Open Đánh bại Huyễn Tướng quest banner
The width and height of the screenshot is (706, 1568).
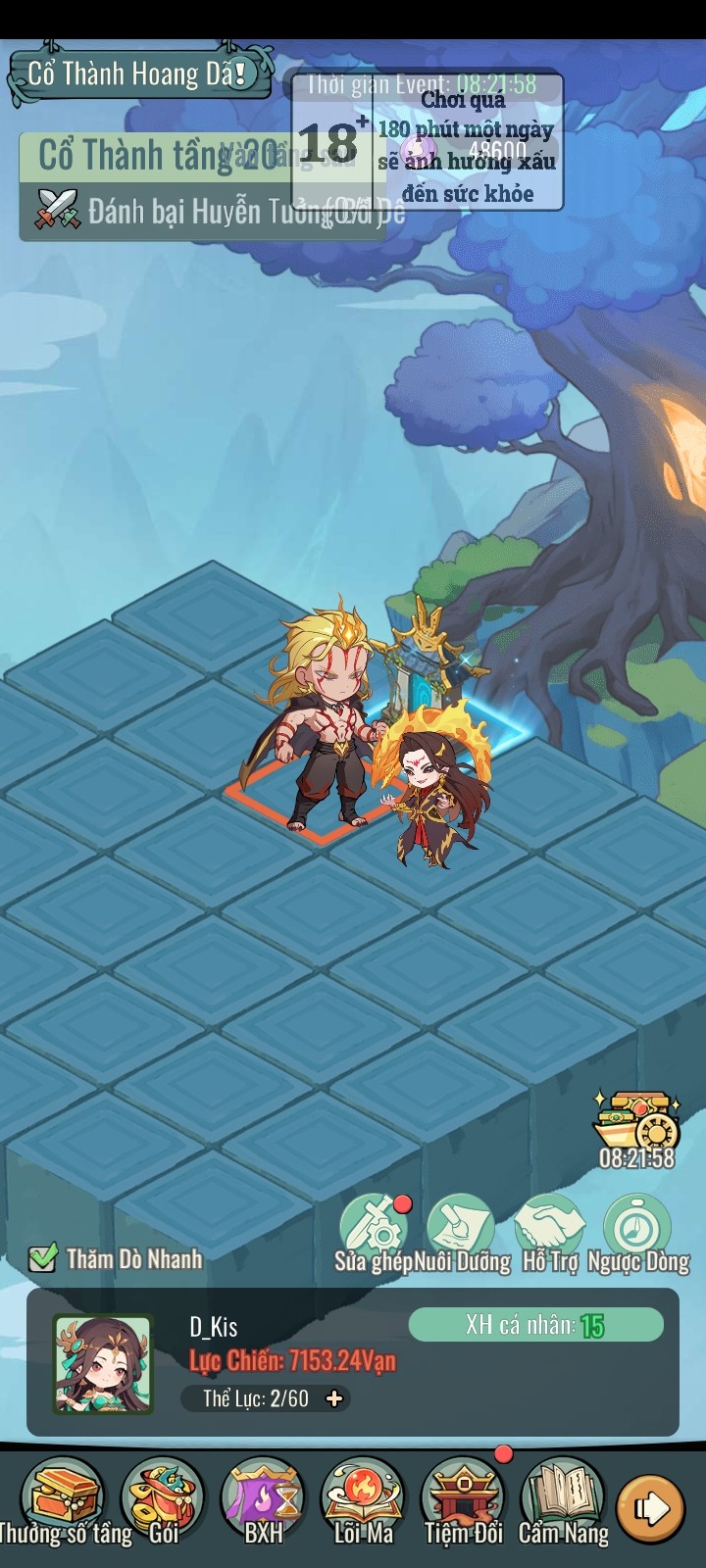pos(196,211)
